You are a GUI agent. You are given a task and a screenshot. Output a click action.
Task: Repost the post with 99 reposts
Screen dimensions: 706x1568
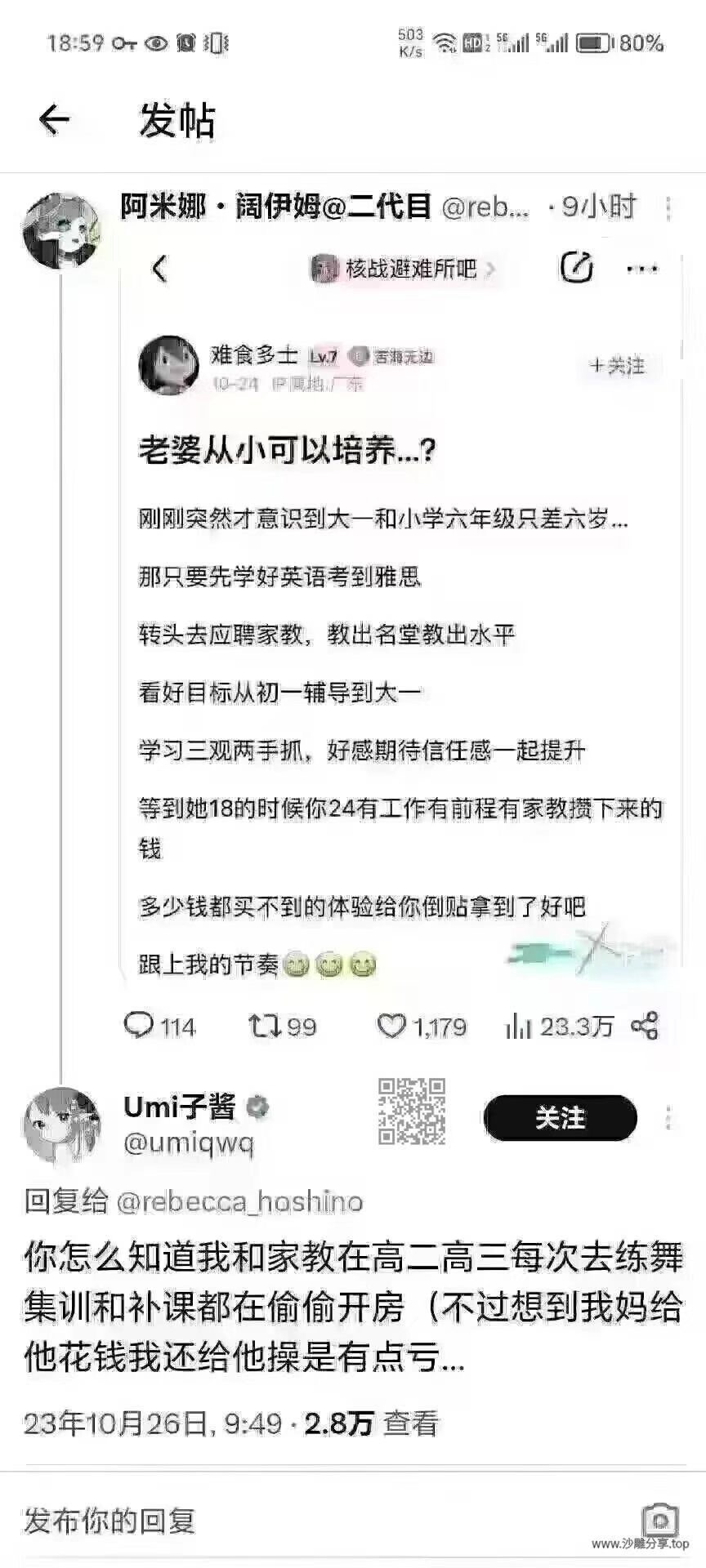[x=283, y=1026]
